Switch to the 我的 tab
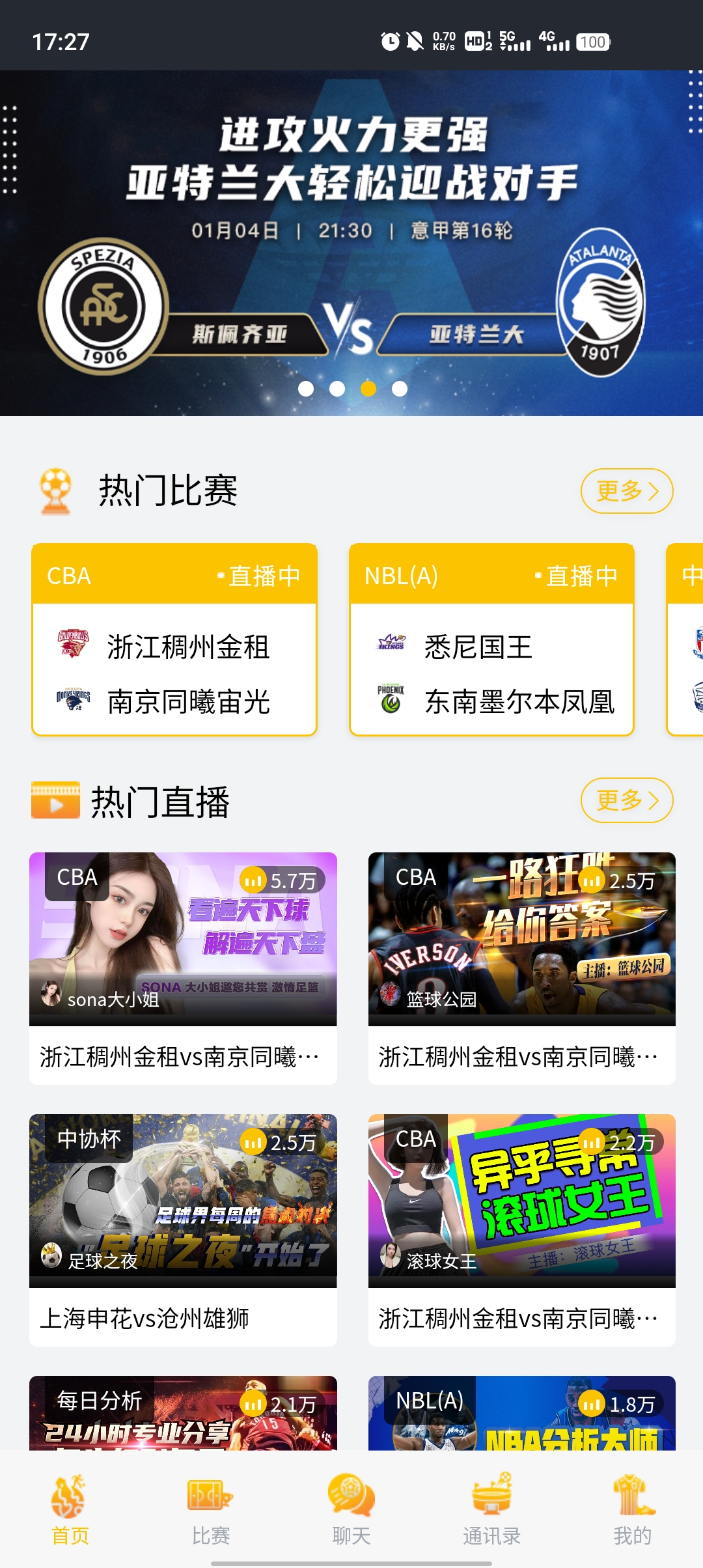 (632, 1511)
